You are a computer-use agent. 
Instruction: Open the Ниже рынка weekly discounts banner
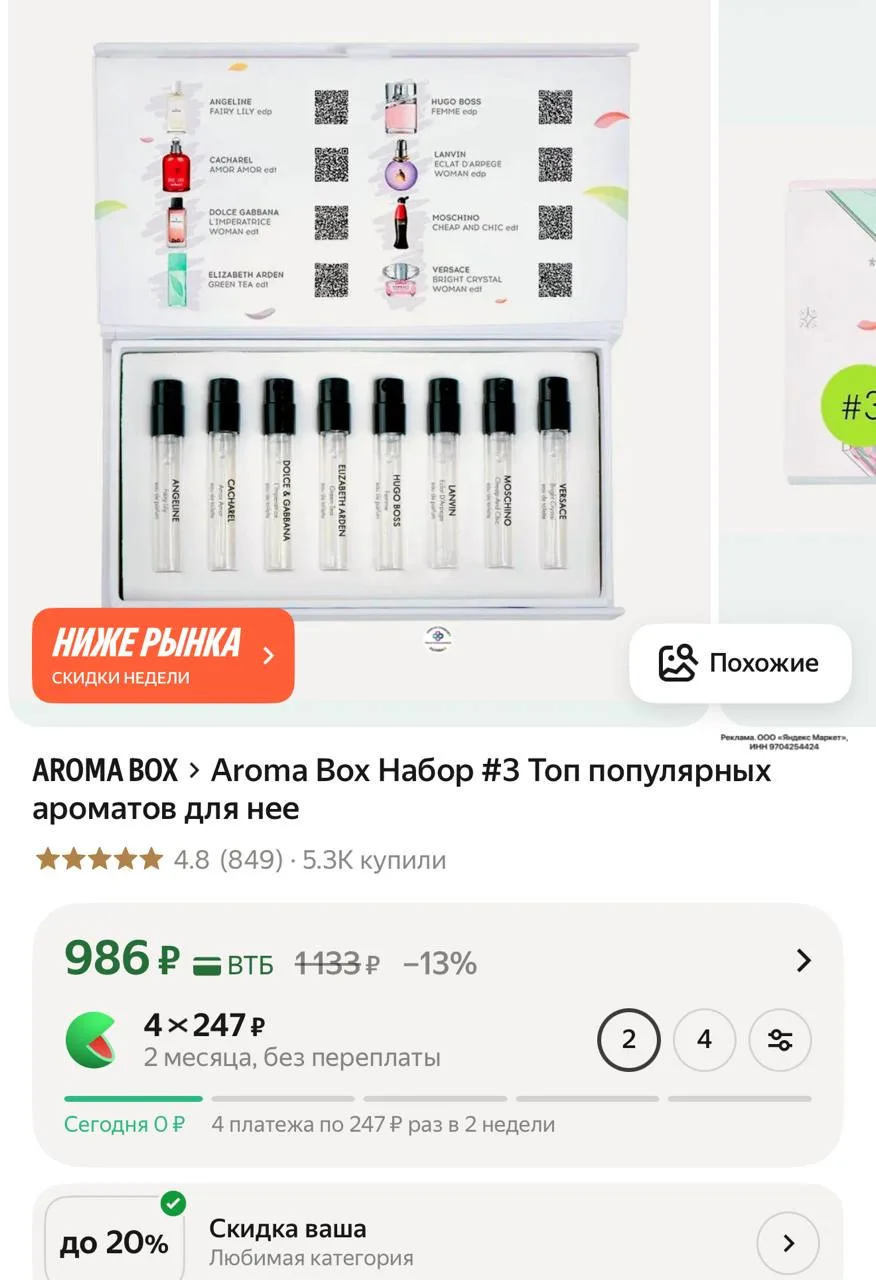coord(163,655)
